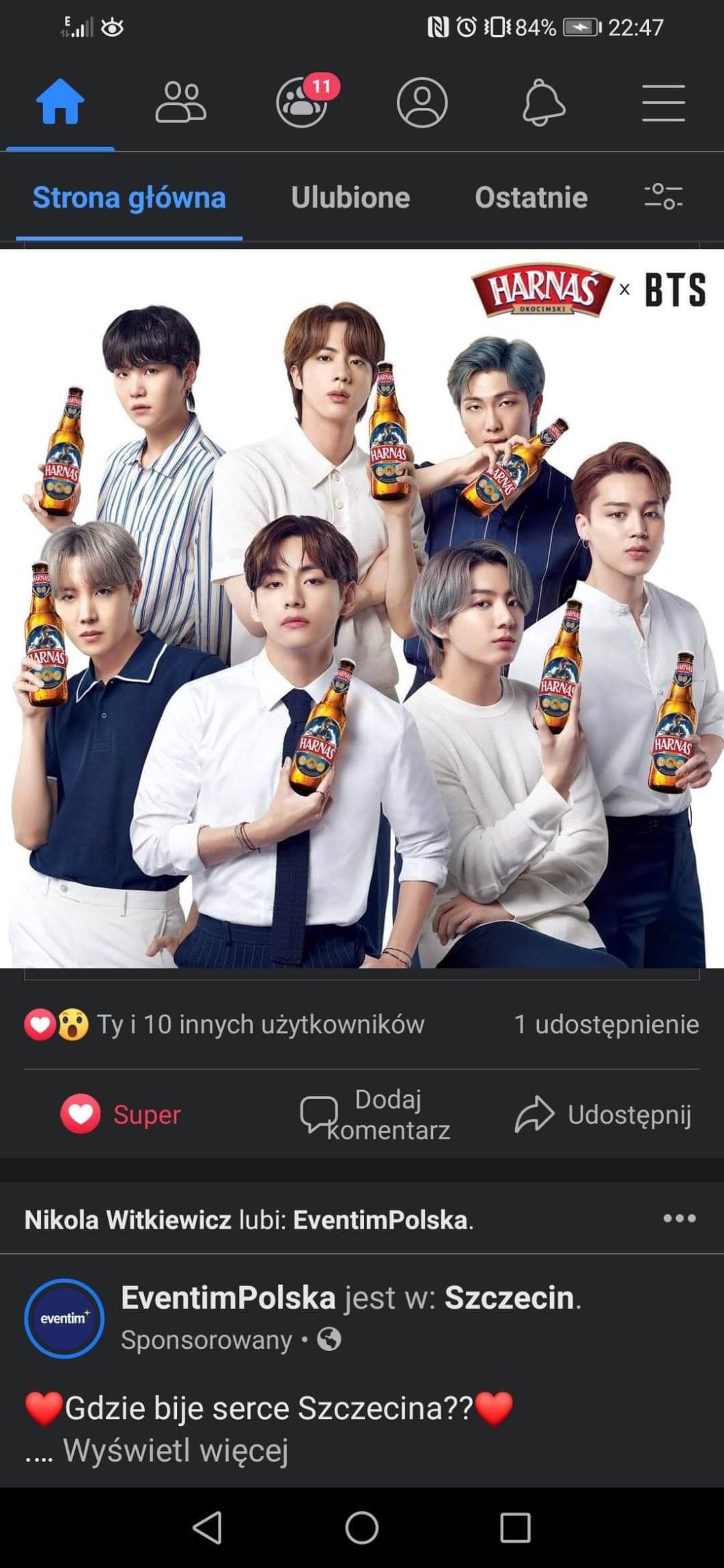Image resolution: width=724 pixels, height=1568 pixels.
Task: Open the profile tab
Action: pyautogui.click(x=422, y=103)
